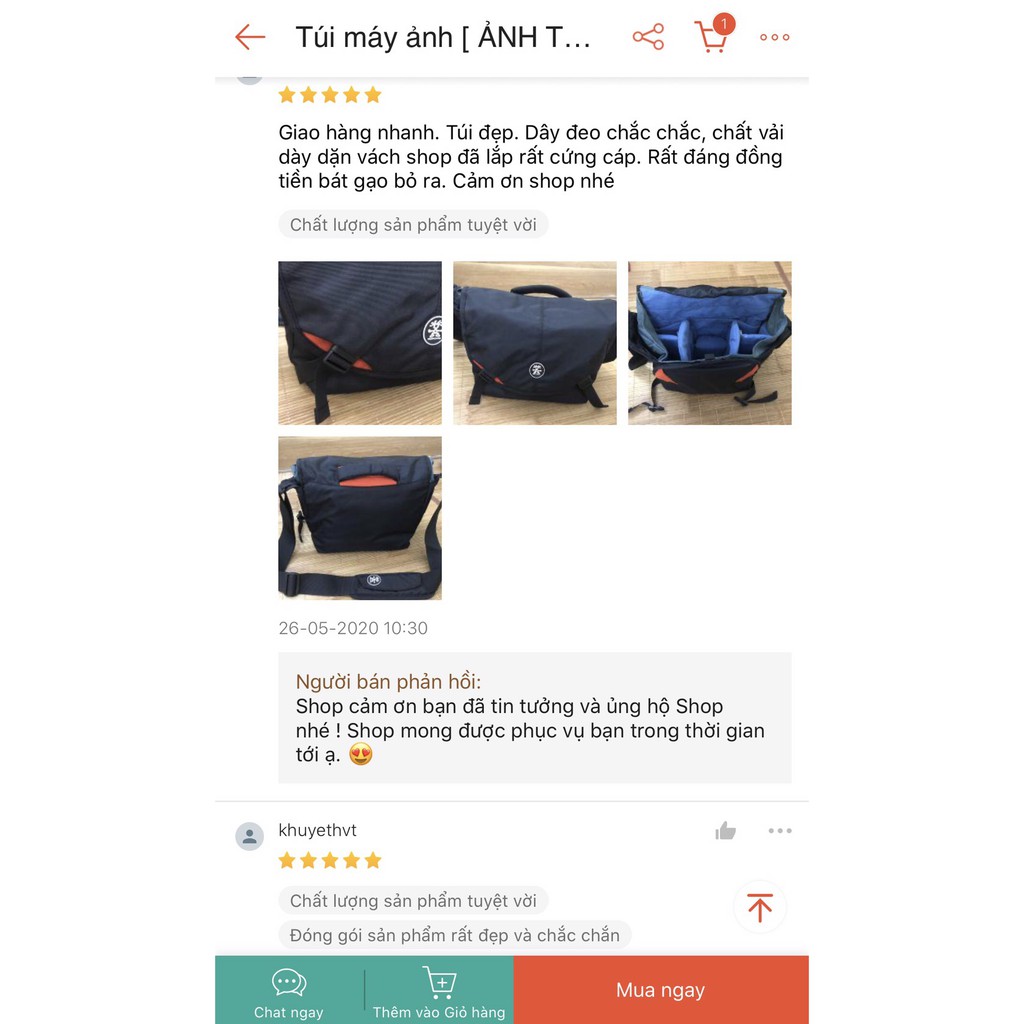Open the top bar overflow menu
The width and height of the screenshot is (1024, 1024).
[x=775, y=38]
